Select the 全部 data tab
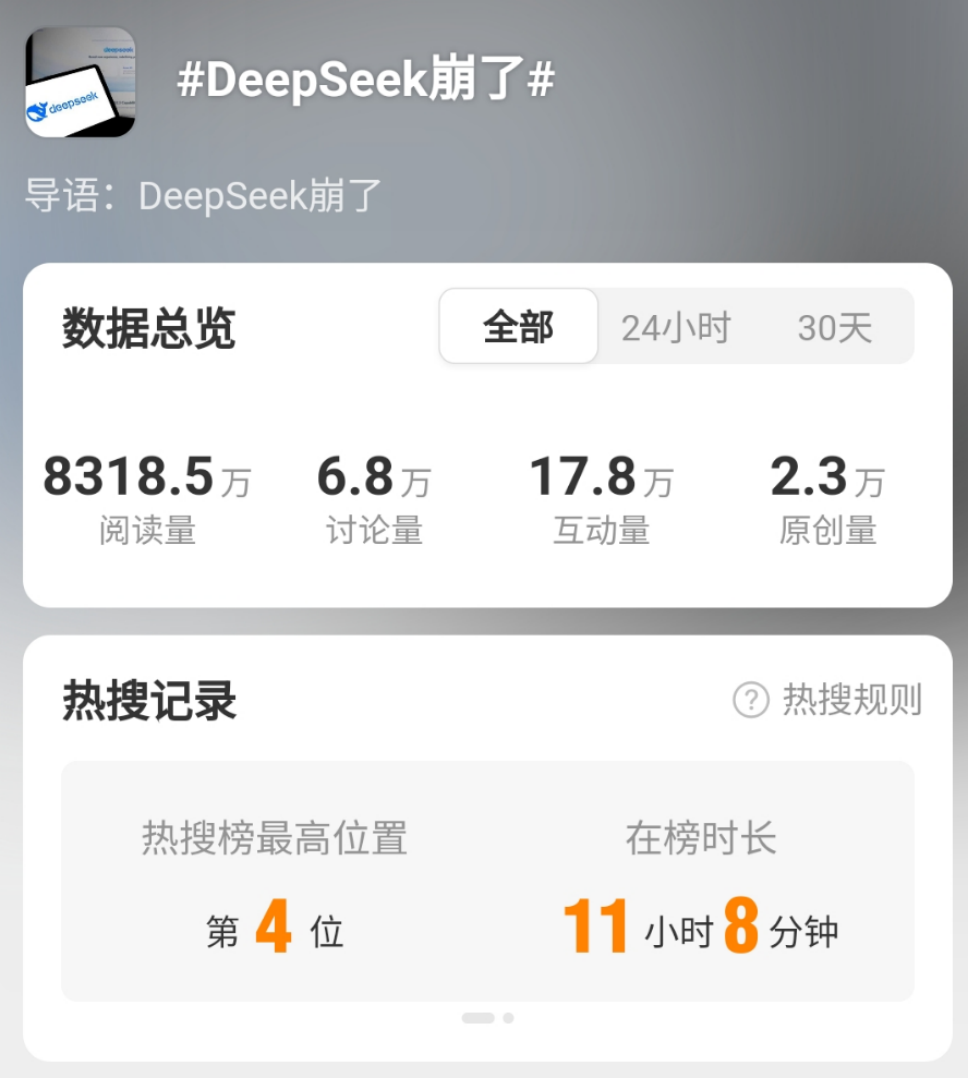 pyautogui.click(x=518, y=328)
